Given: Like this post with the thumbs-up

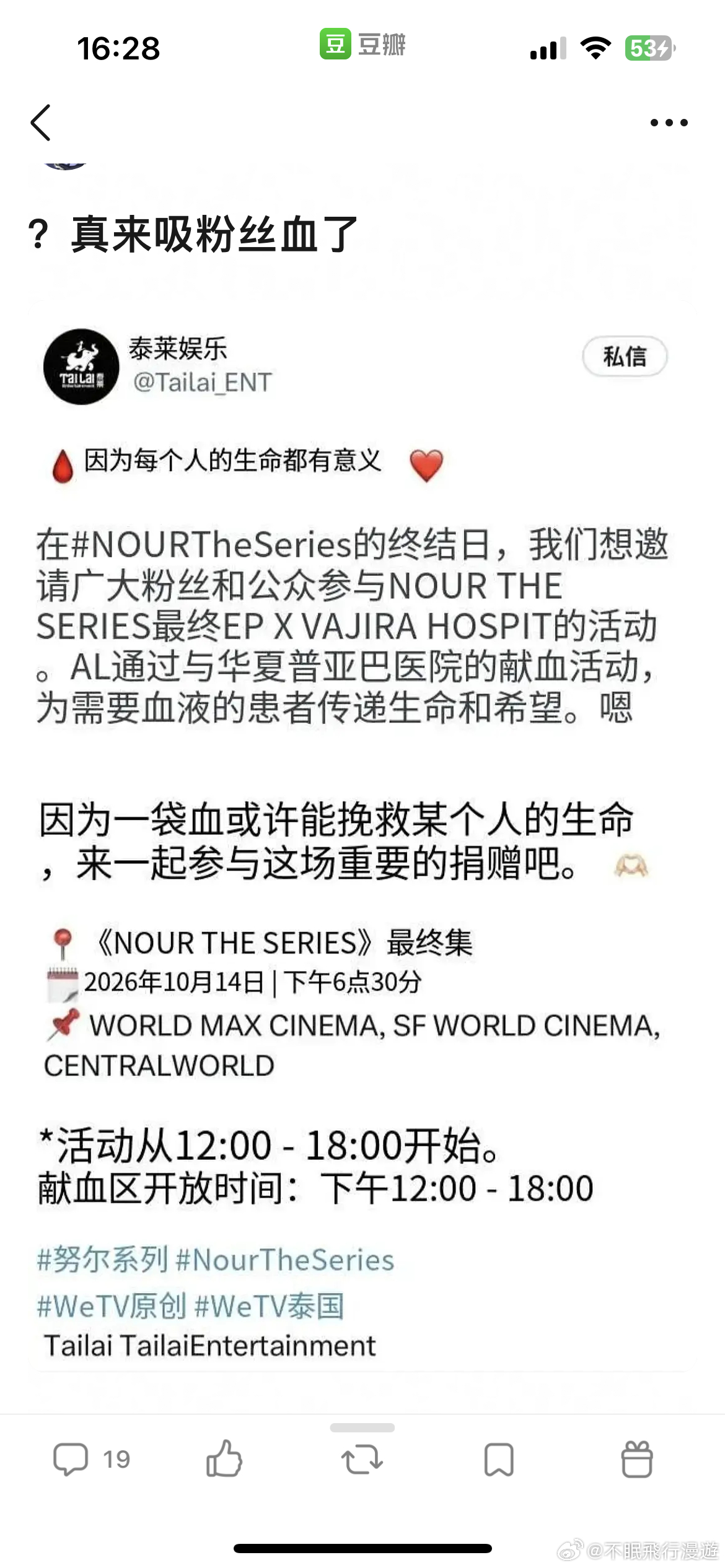Looking at the screenshot, I should click(x=224, y=1458).
